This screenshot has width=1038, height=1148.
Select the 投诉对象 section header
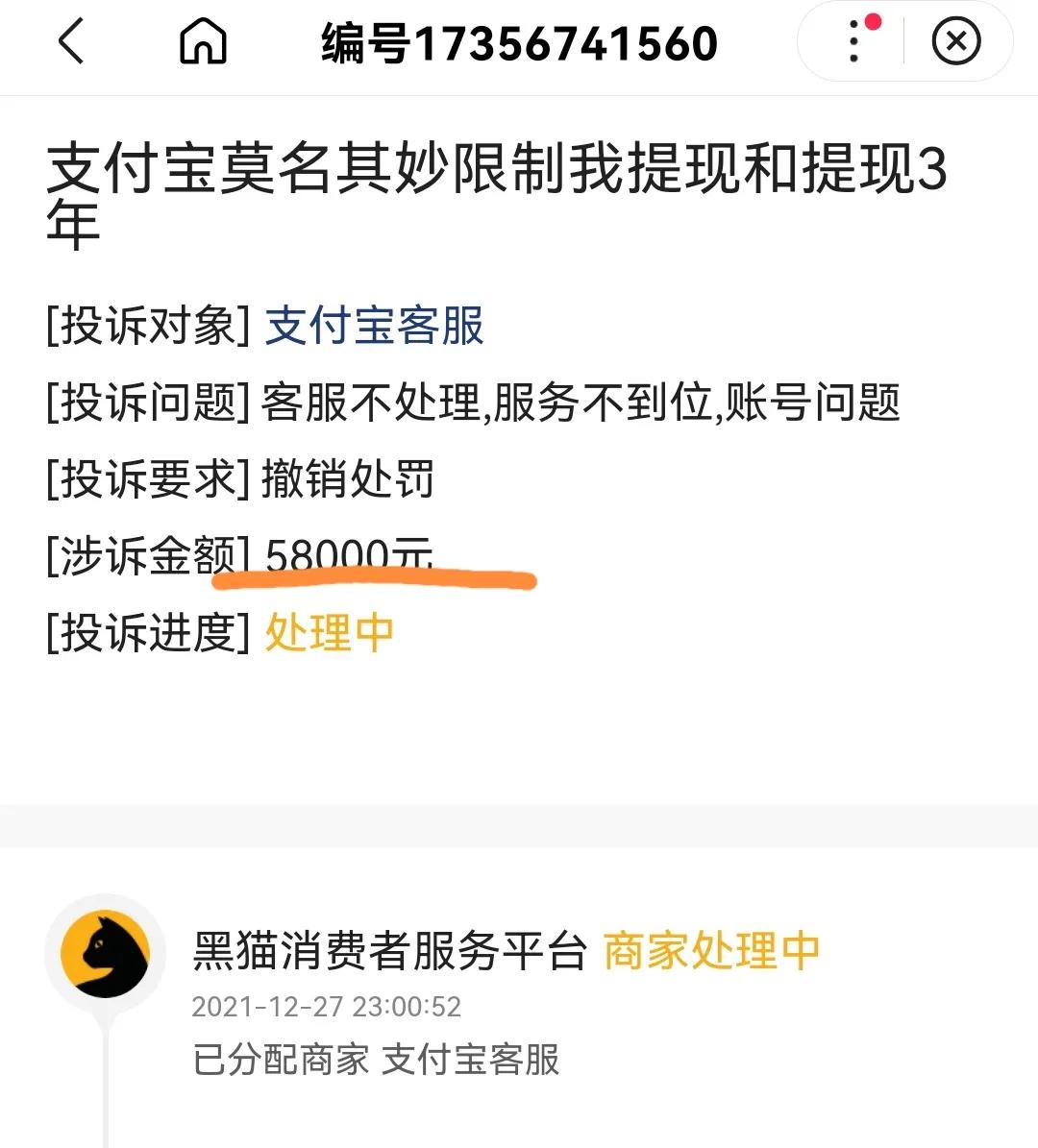point(149,327)
